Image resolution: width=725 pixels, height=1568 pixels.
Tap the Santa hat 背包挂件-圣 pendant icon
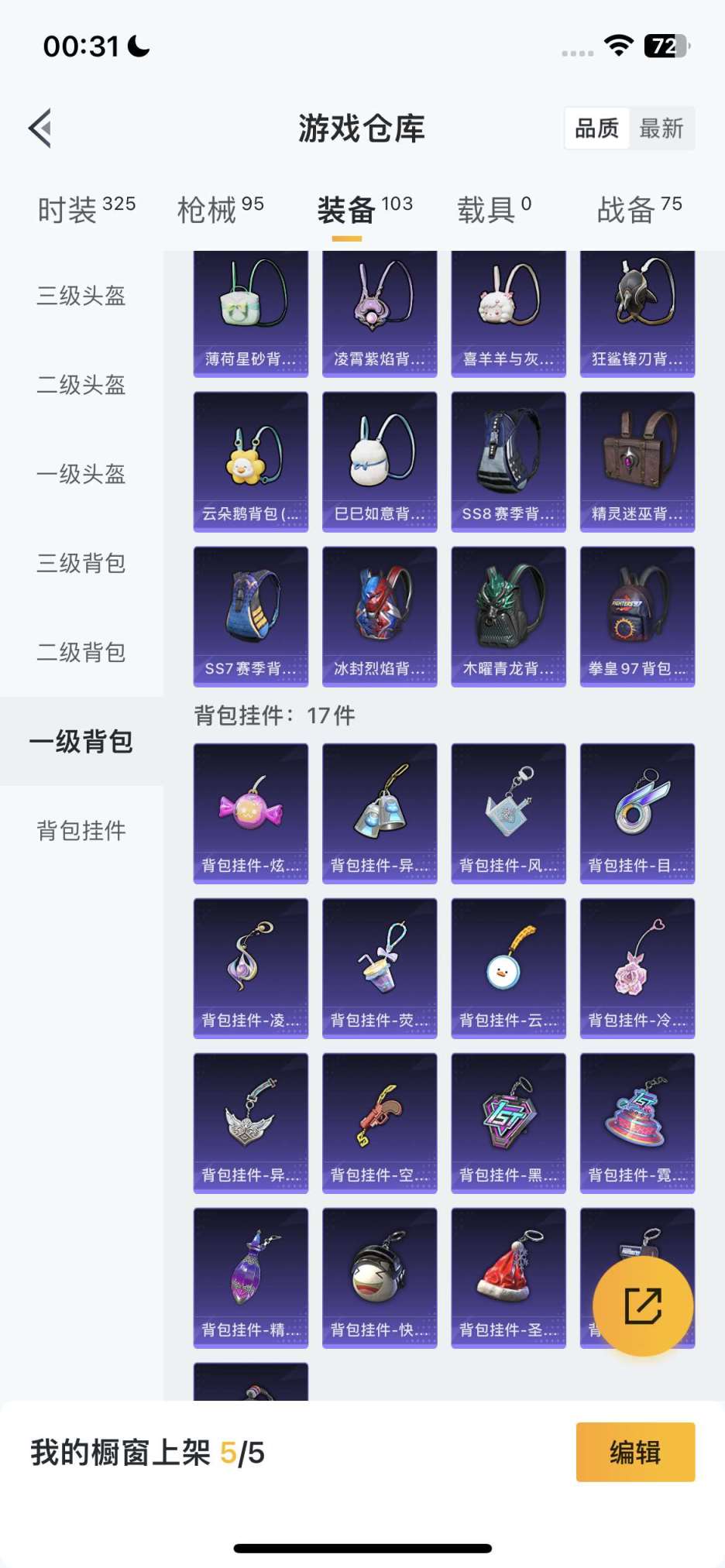tap(507, 1275)
